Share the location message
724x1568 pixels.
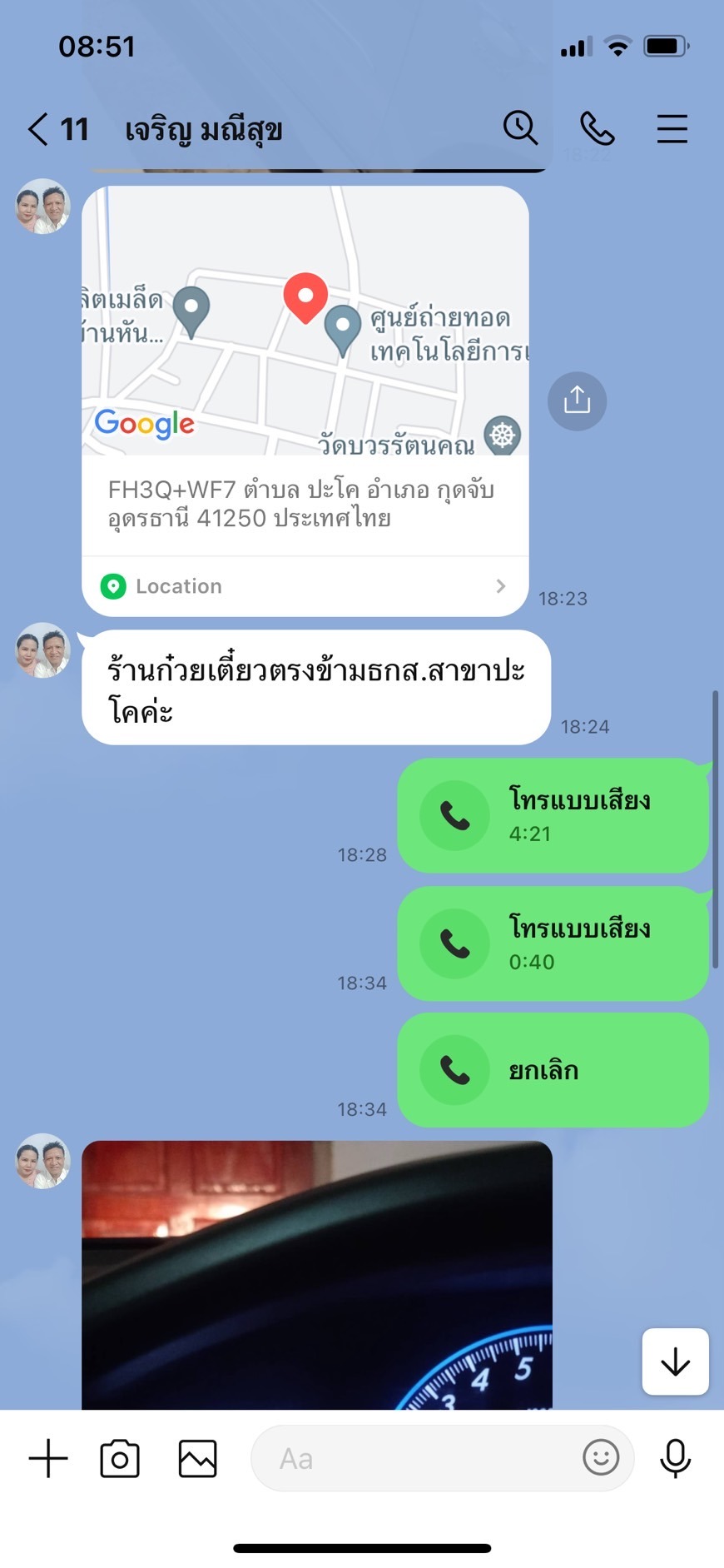(x=577, y=401)
